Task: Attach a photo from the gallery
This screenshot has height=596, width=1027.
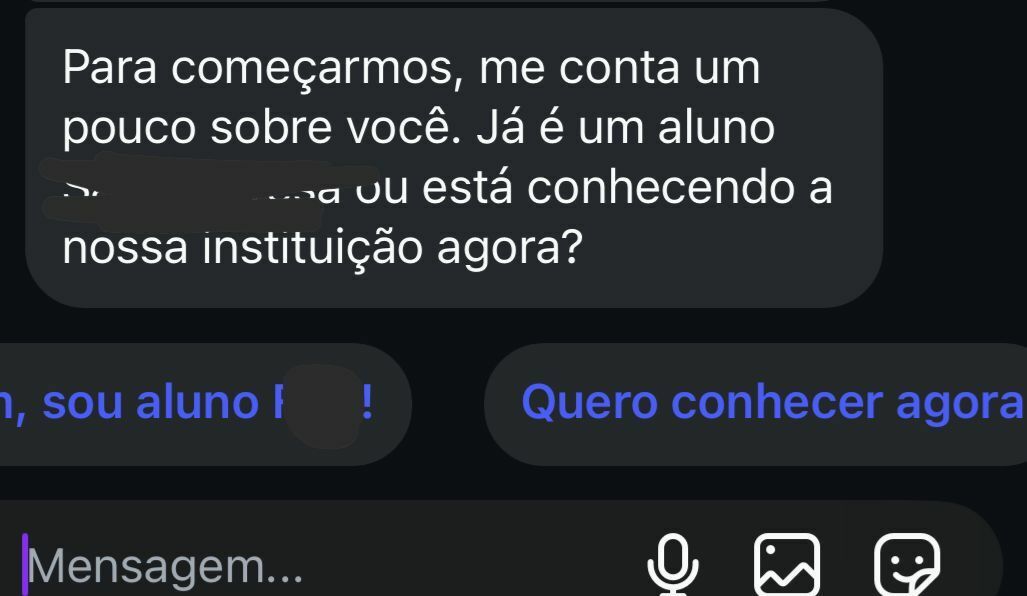Action: tap(786, 565)
